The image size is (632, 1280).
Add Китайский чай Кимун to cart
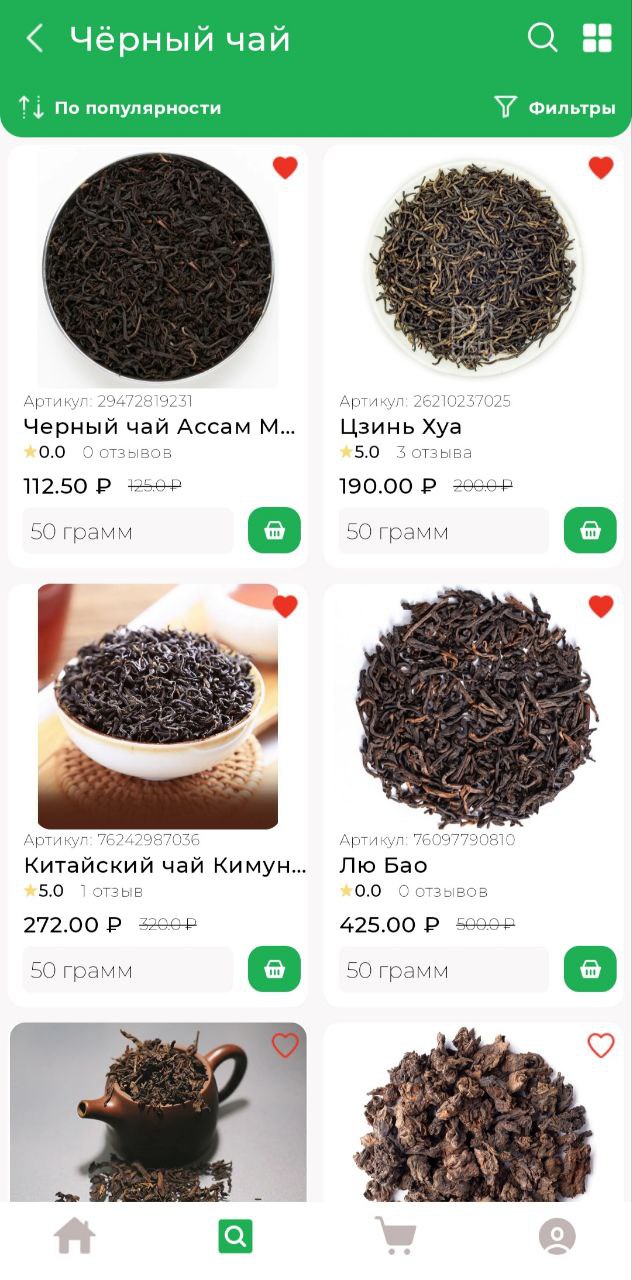pos(274,969)
